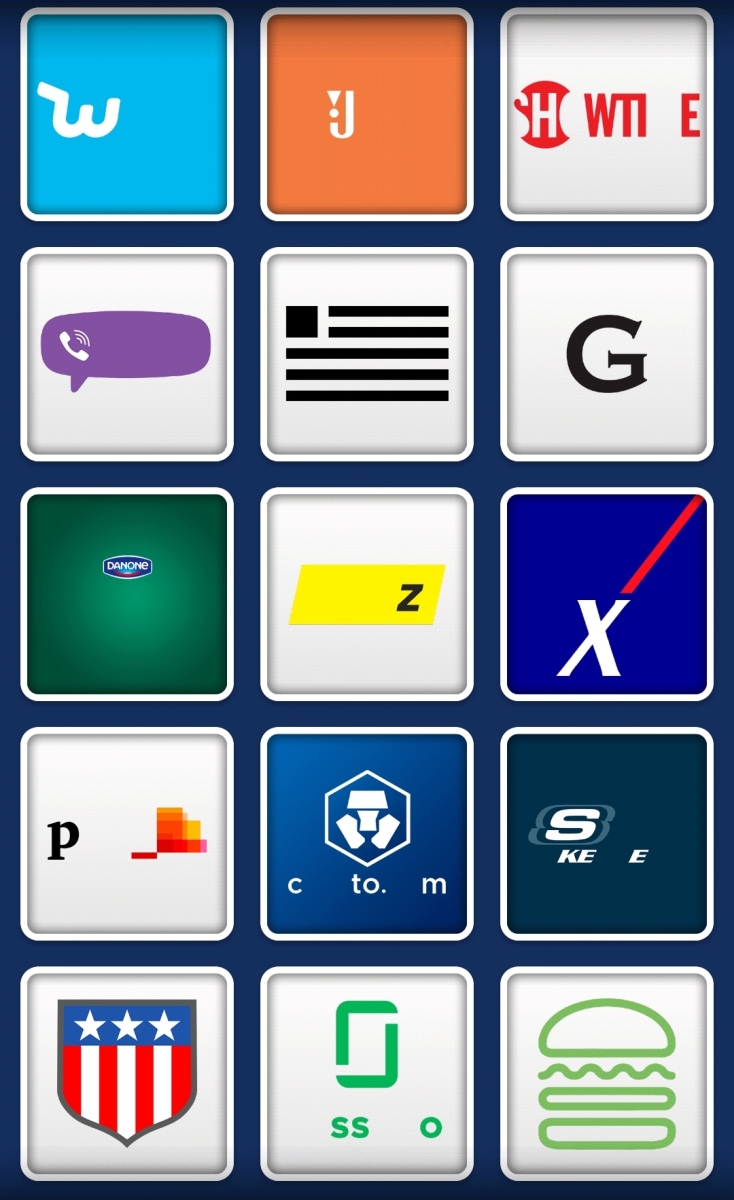Open the serif letter G logo tile
The width and height of the screenshot is (734, 1200).
pyautogui.click(x=607, y=352)
